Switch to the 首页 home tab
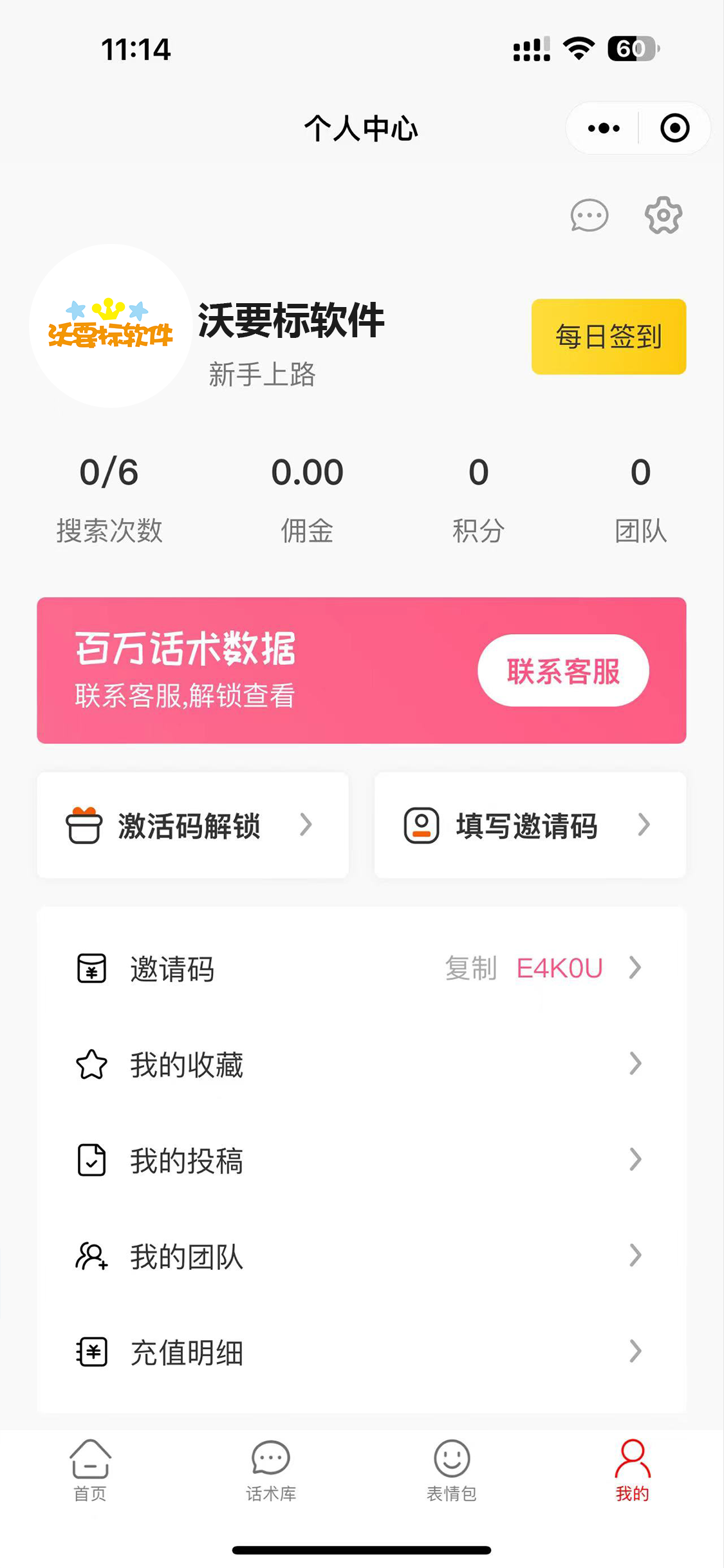The width and height of the screenshot is (724, 1568). point(90,1471)
